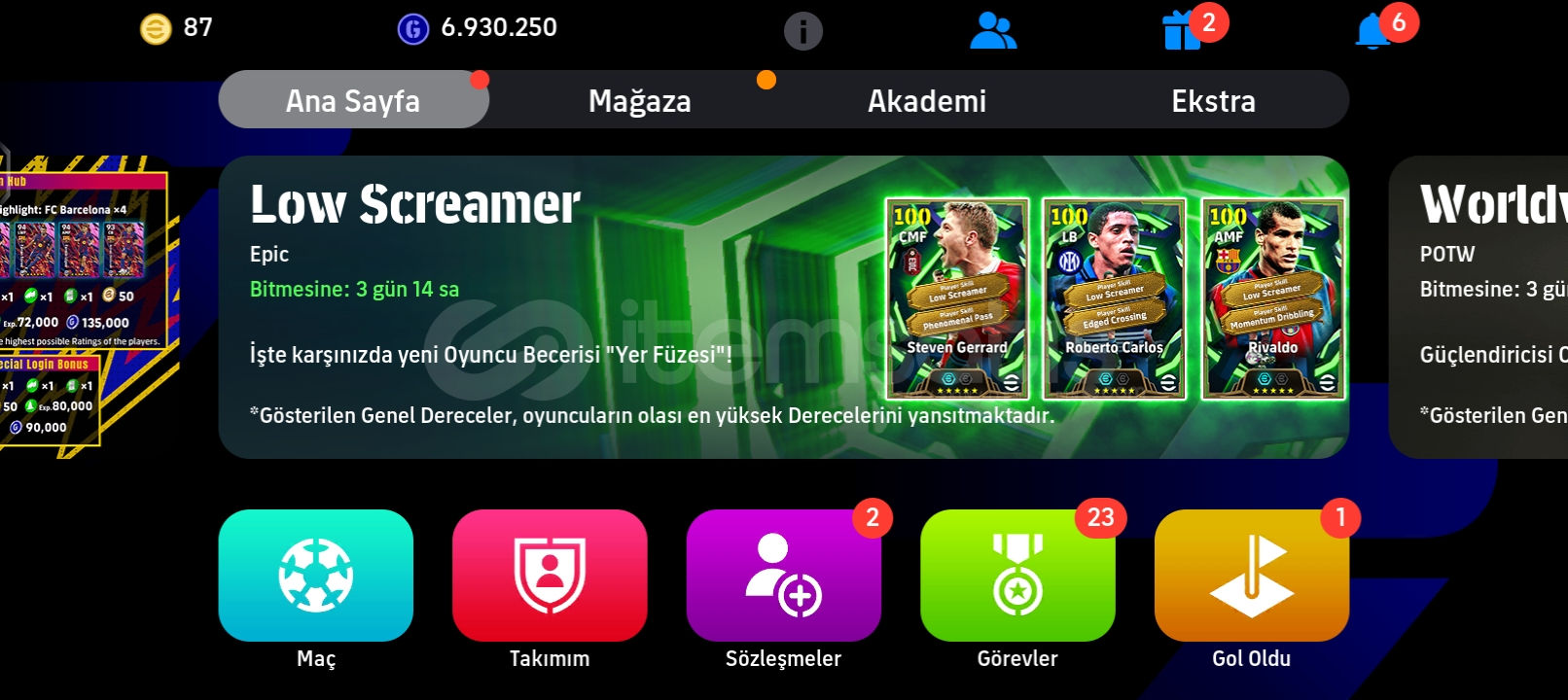
Task: Switch to the Mağaza tab
Action: [x=639, y=100]
